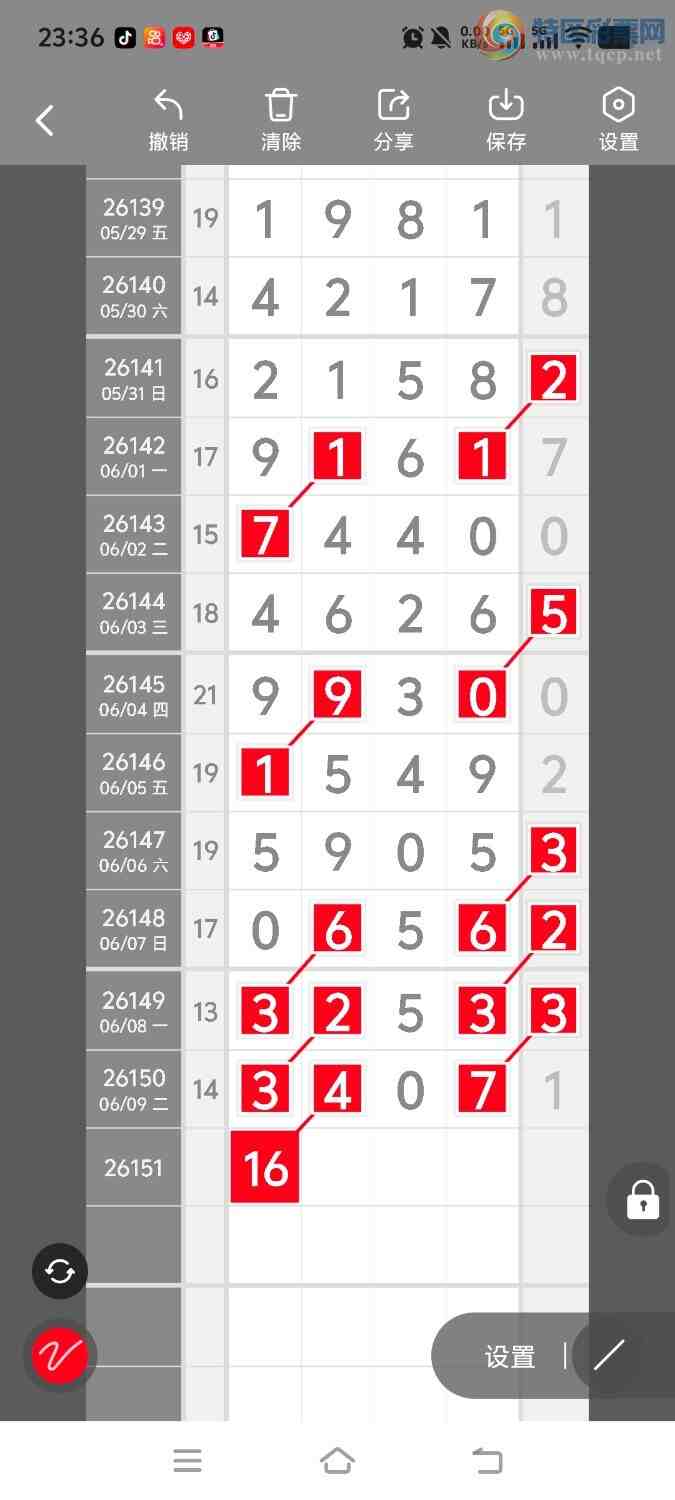
Task: Select the red pen drawing tool
Action: [x=60, y=1356]
